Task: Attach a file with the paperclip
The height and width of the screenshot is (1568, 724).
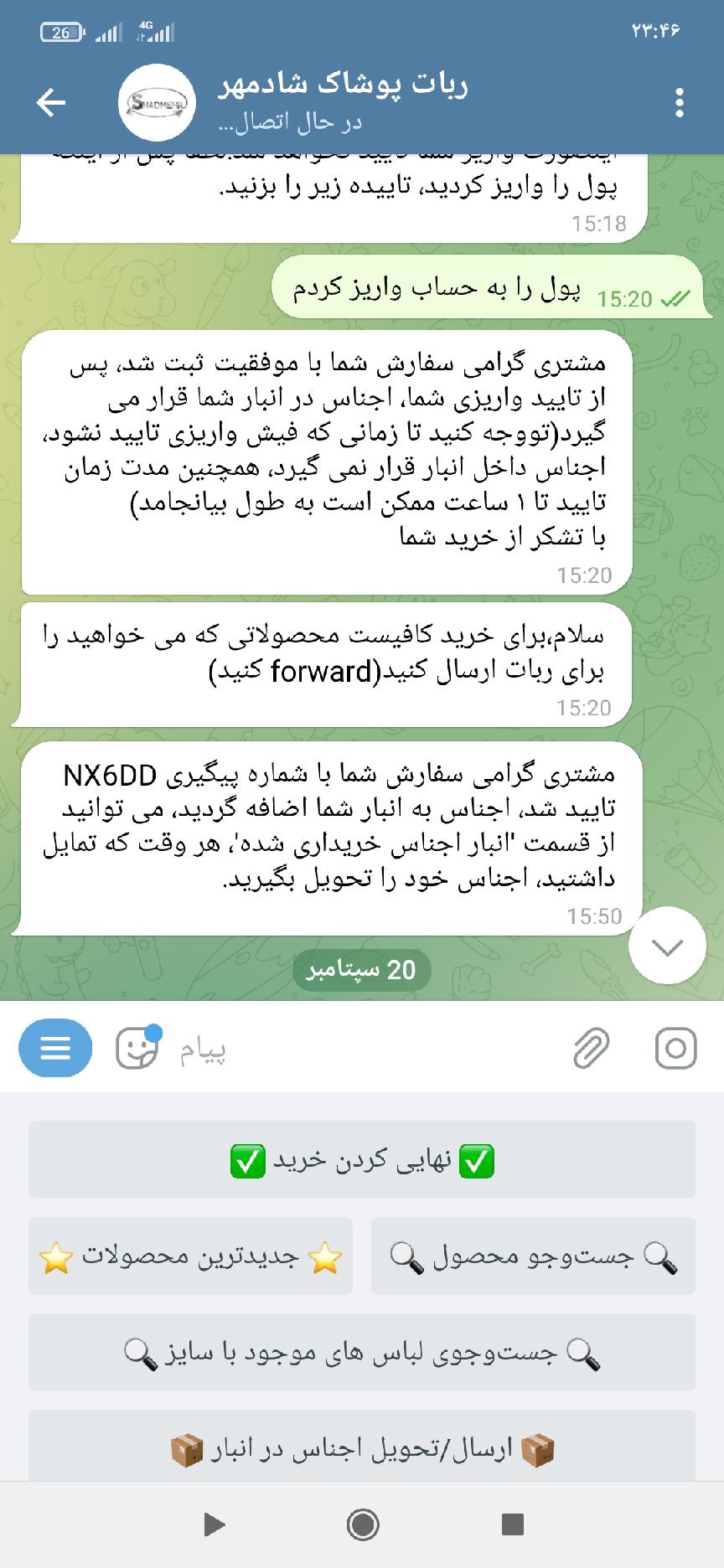Action: [x=592, y=1048]
